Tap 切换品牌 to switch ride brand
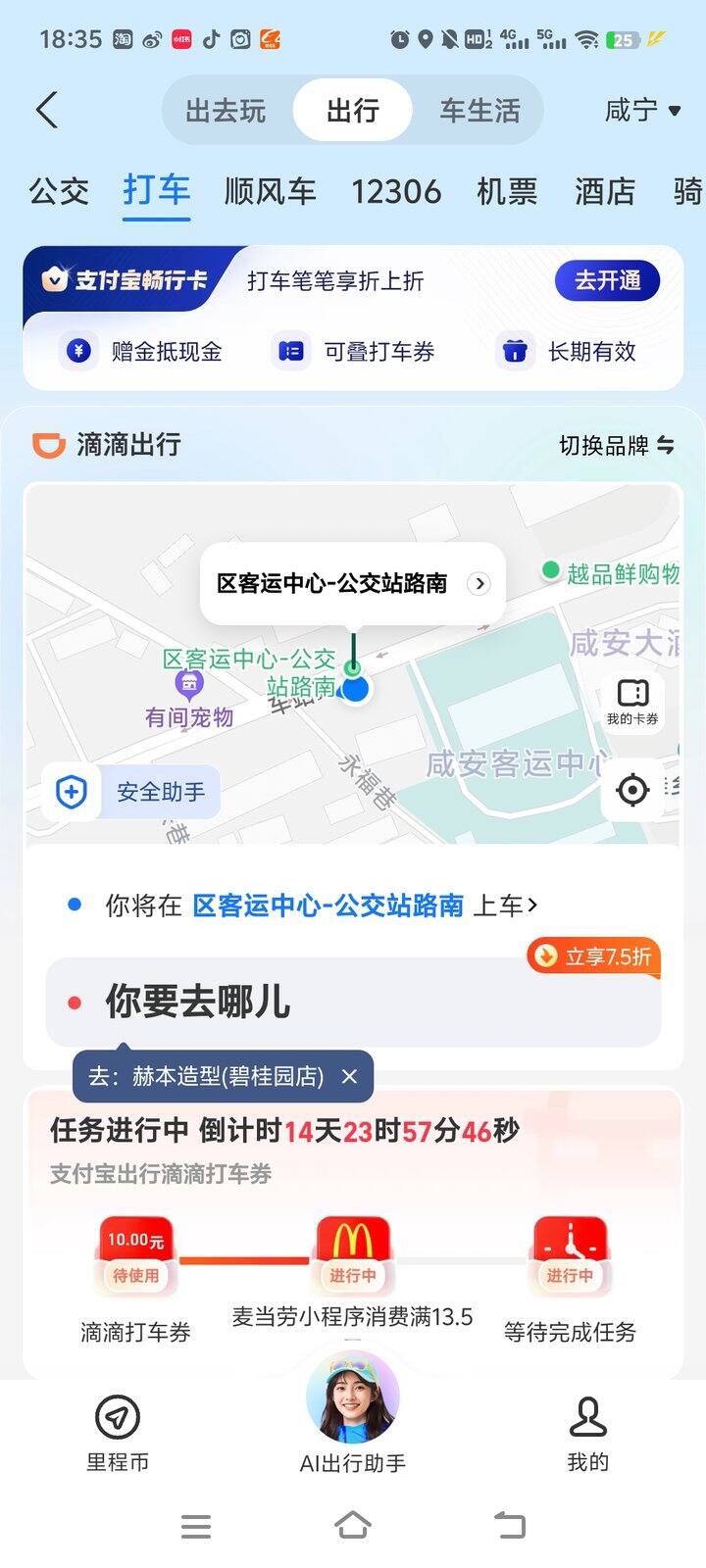This screenshot has height=1568, width=706. click(616, 445)
